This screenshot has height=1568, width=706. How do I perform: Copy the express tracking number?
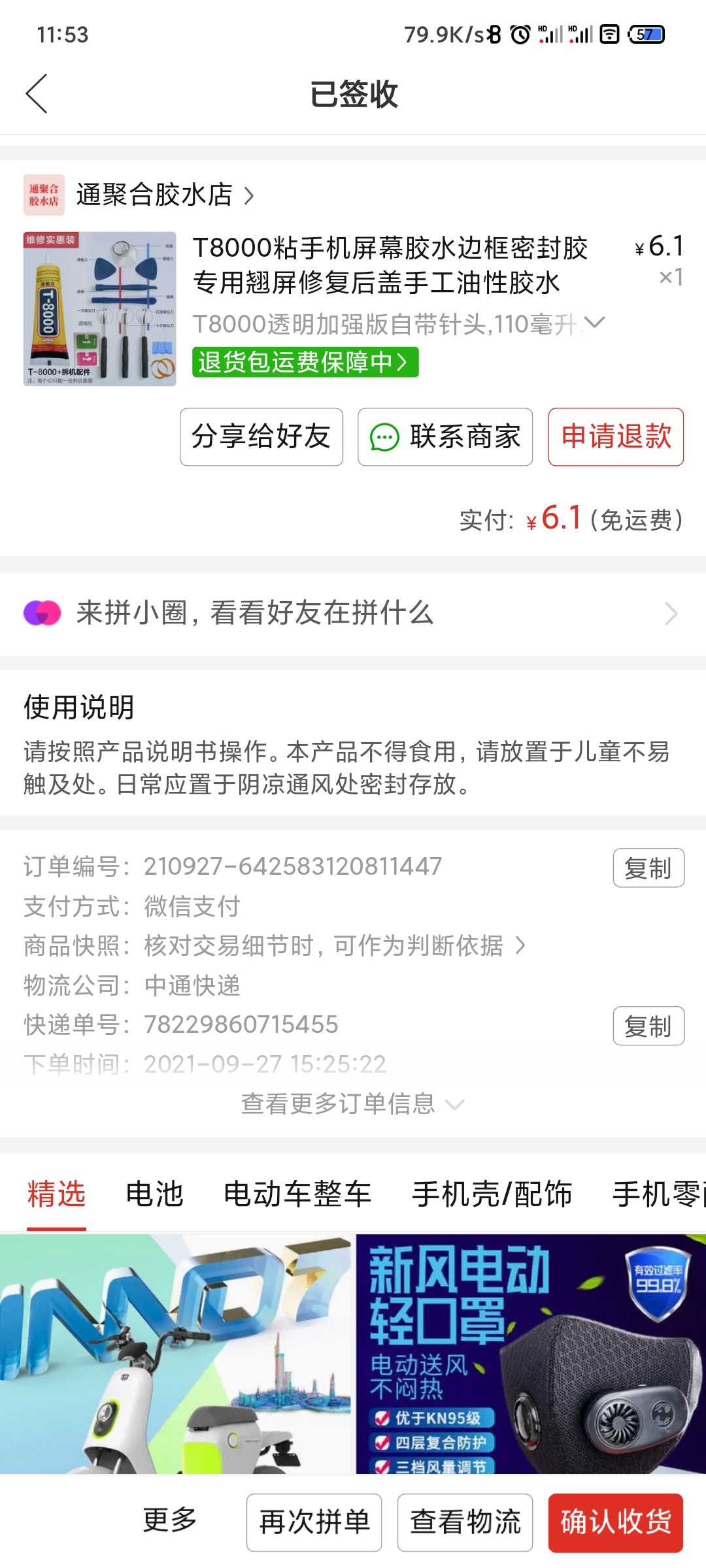pos(648,1026)
